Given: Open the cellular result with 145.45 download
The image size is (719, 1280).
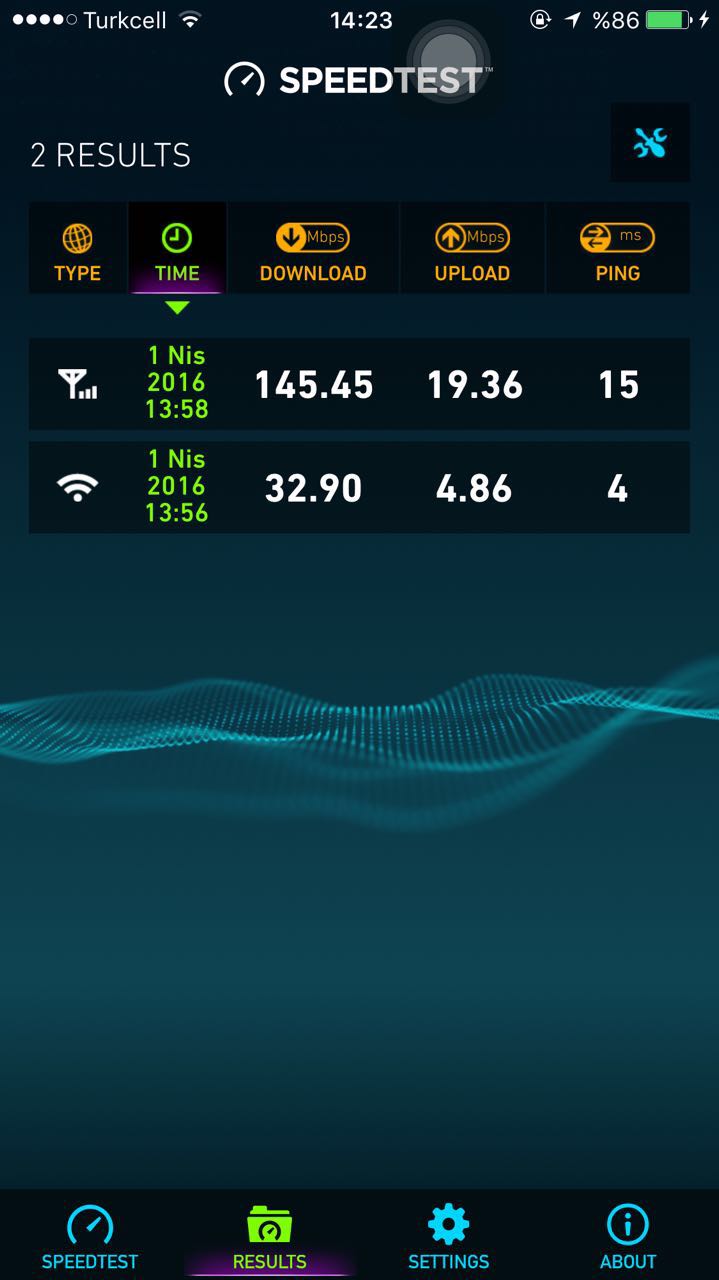Looking at the screenshot, I should pos(359,384).
